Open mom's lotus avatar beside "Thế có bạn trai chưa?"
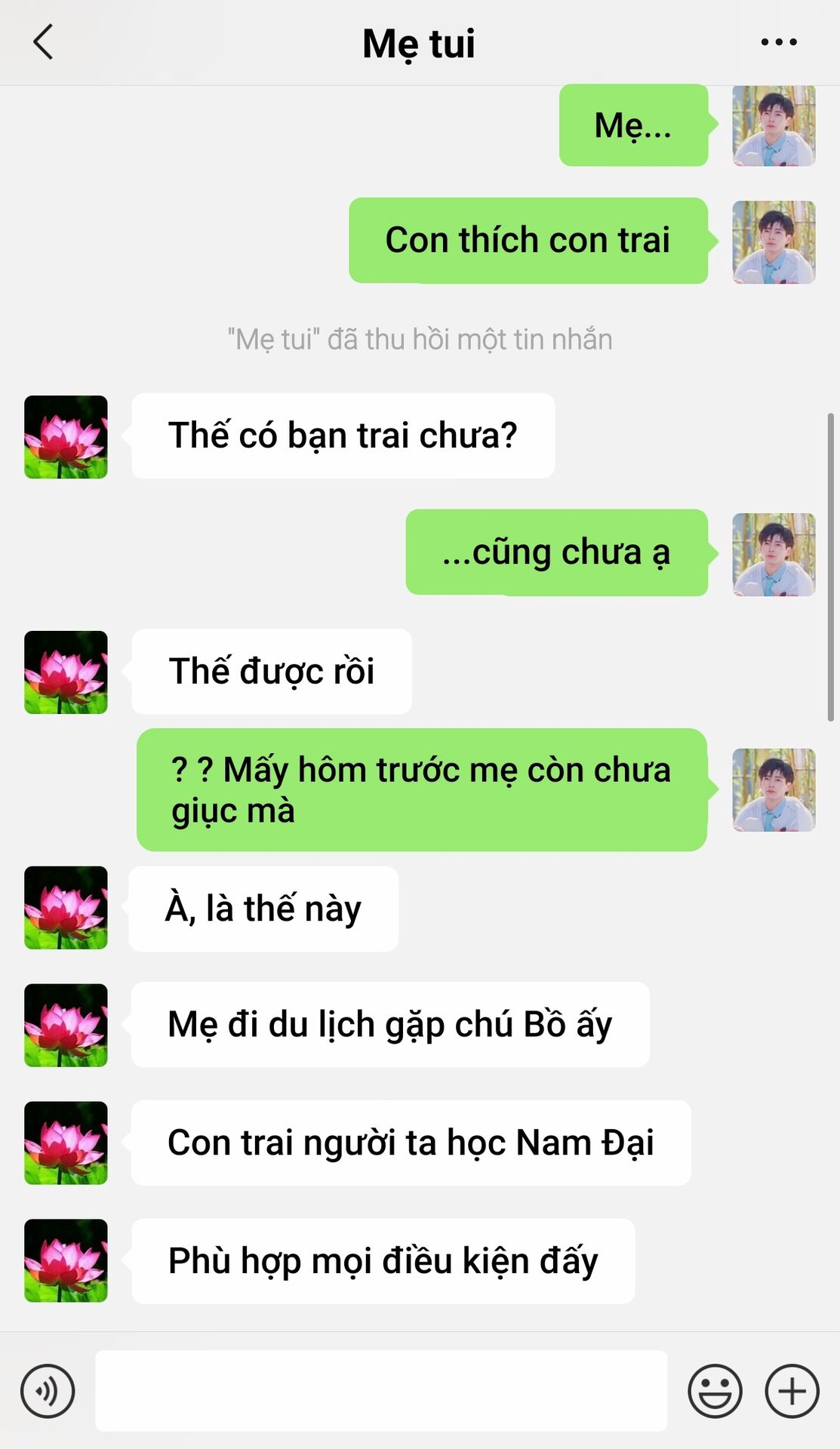This screenshot has height=1449, width=840. coord(66,437)
